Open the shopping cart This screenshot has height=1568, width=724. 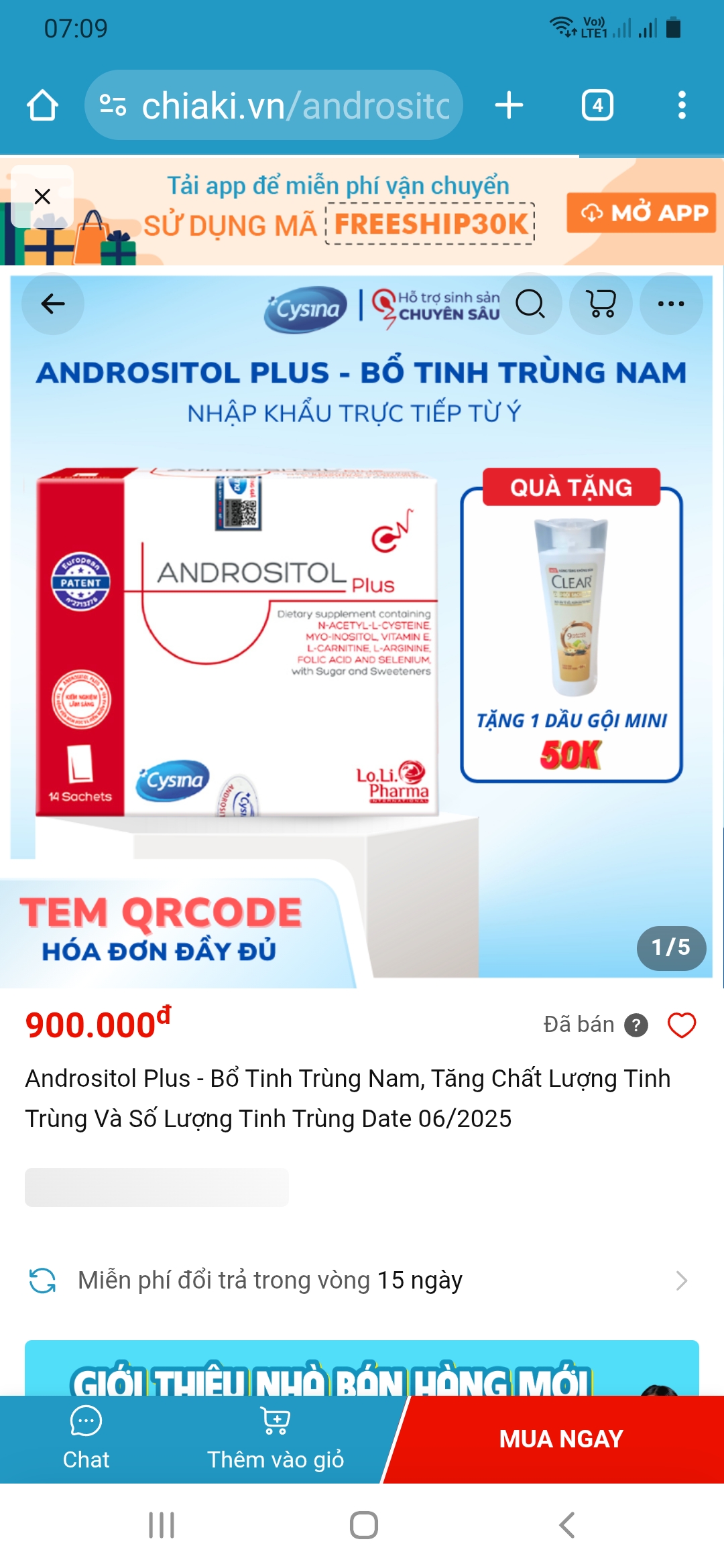coord(601,304)
